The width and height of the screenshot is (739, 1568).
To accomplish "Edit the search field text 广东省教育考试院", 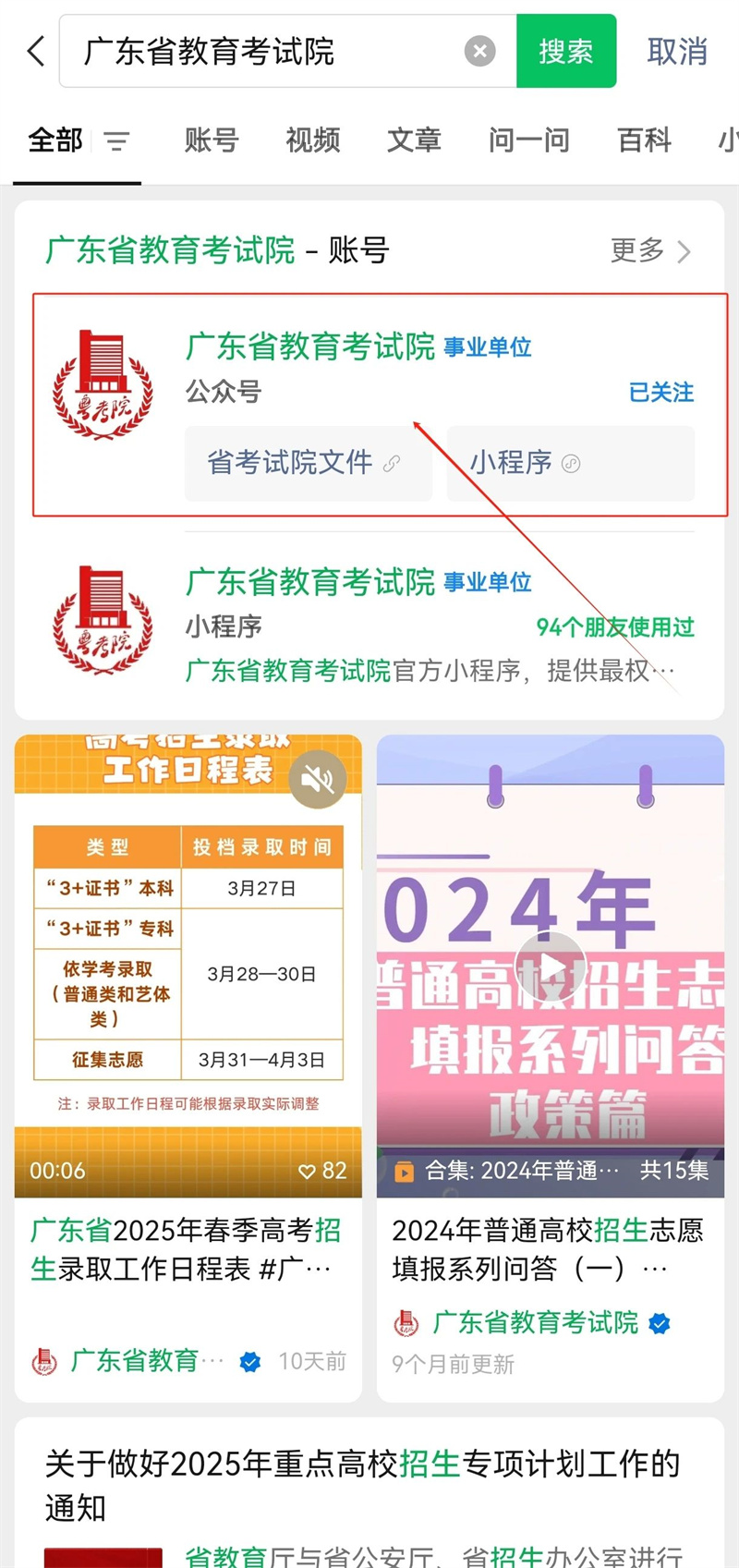I will [259, 52].
